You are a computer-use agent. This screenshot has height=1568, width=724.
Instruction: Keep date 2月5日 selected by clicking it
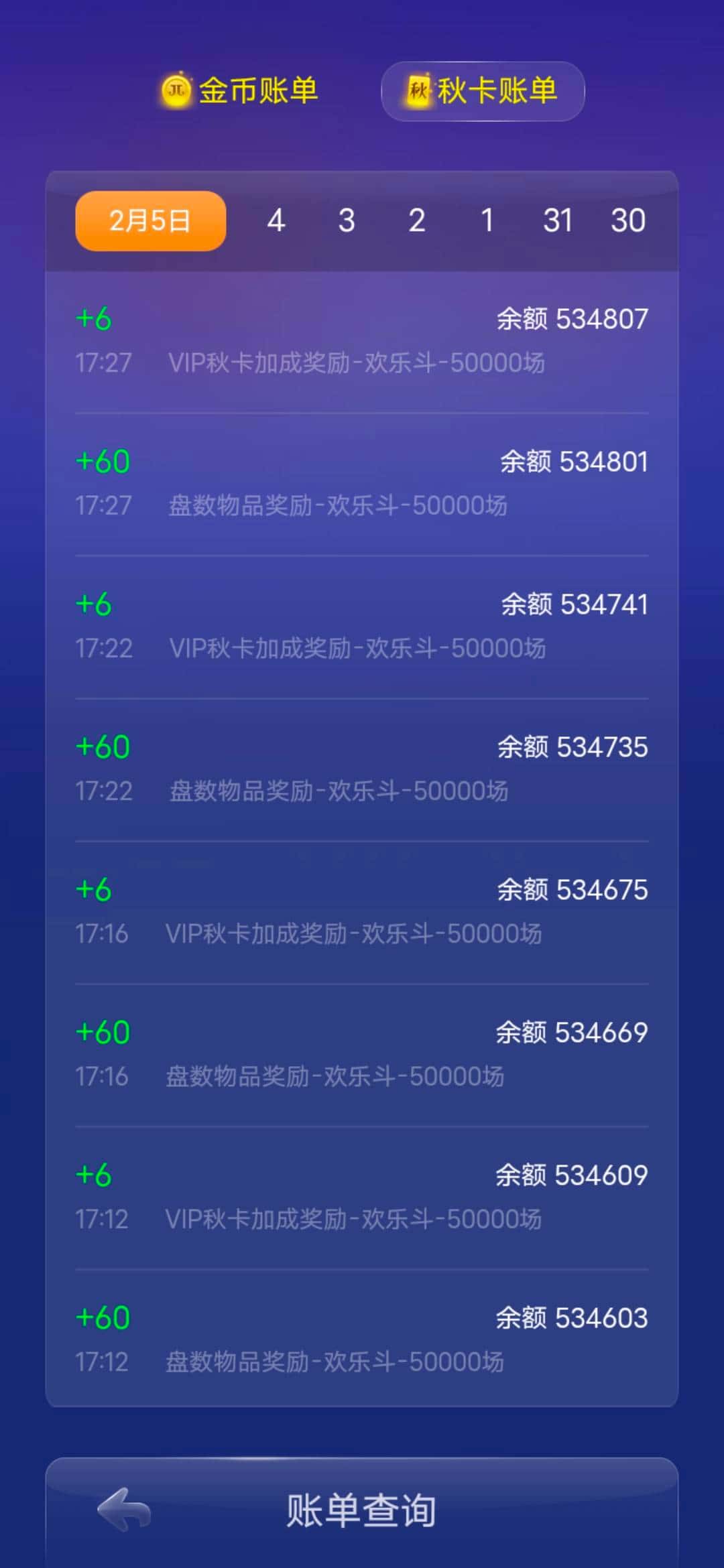click(149, 220)
